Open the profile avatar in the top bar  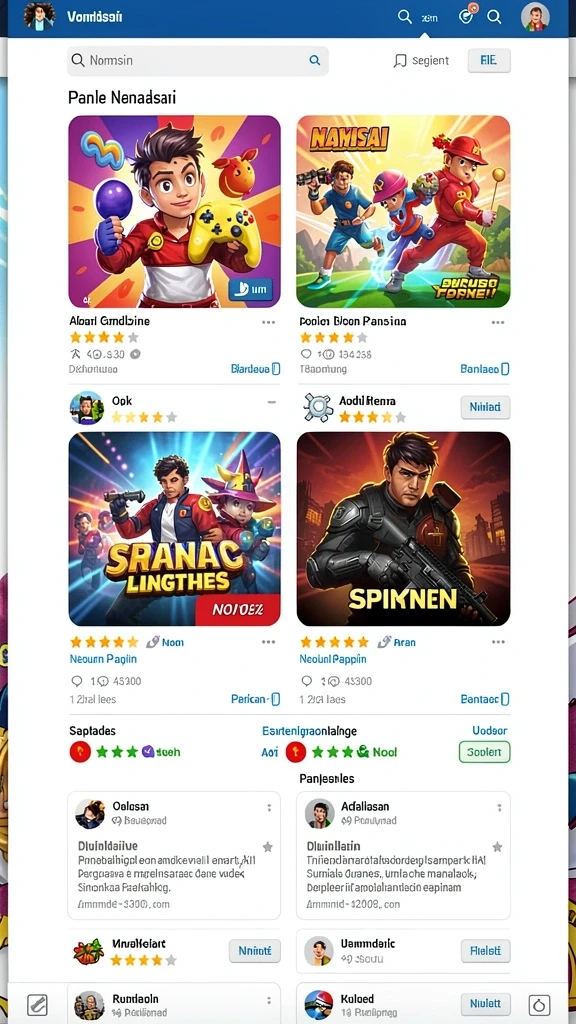535,17
